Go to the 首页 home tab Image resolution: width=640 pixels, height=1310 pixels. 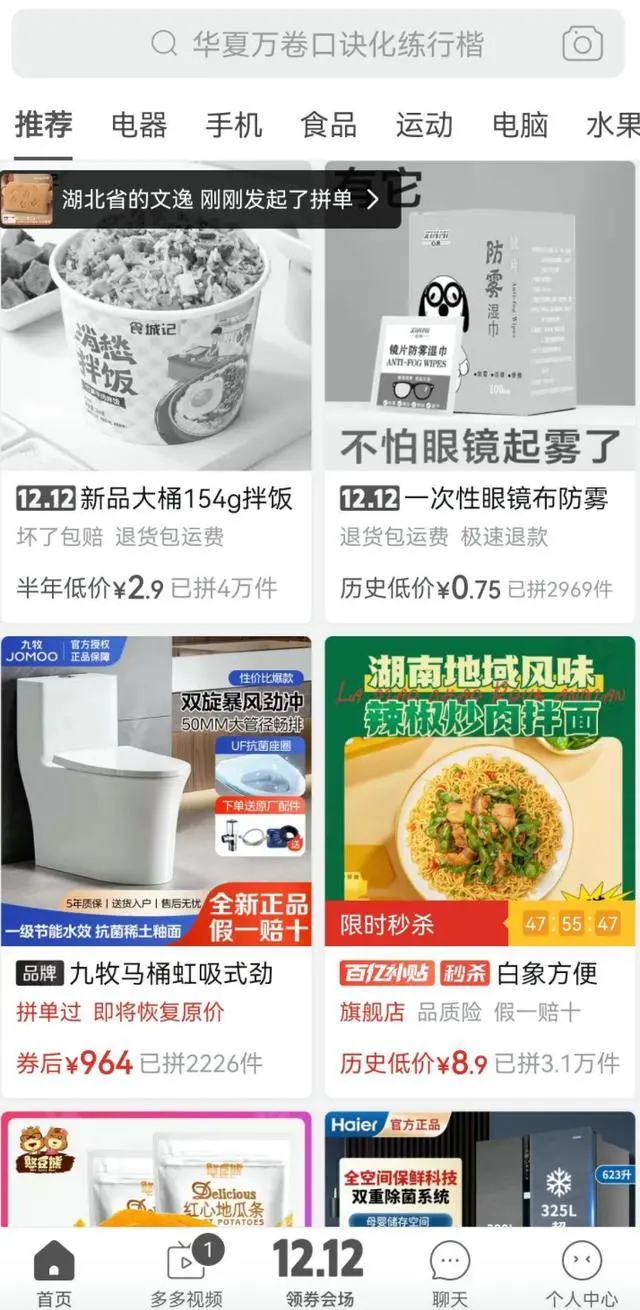(54, 1273)
